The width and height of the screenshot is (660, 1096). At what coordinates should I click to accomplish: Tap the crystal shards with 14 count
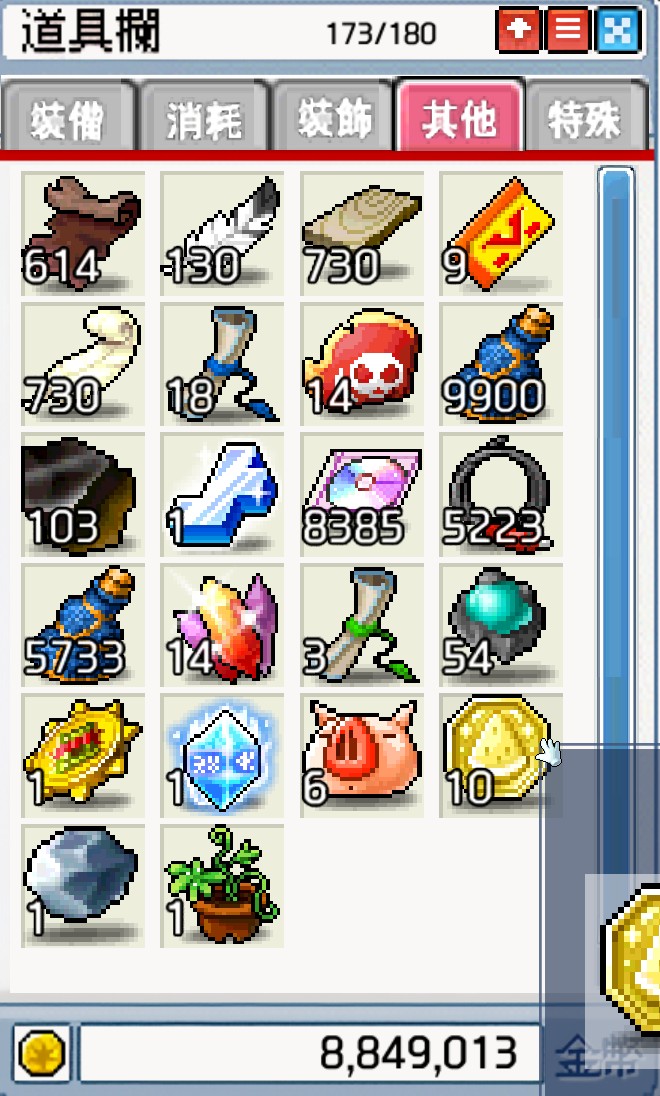click(222, 624)
